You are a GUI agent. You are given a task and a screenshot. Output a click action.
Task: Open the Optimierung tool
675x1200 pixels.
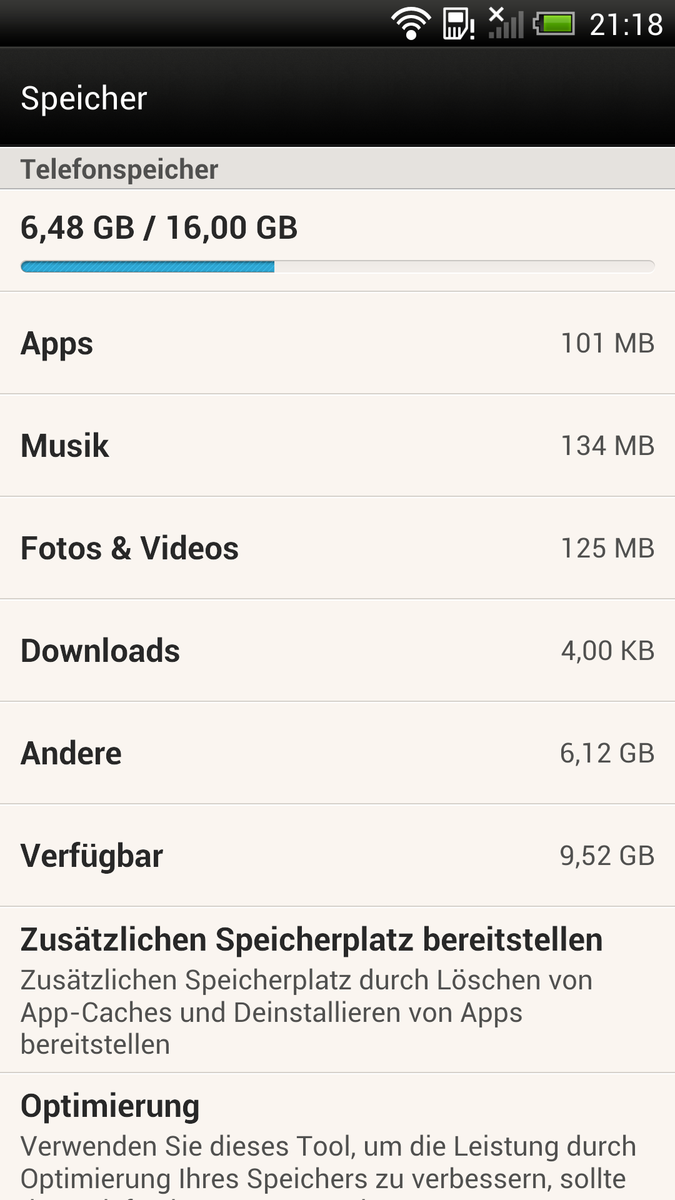coord(337,1138)
